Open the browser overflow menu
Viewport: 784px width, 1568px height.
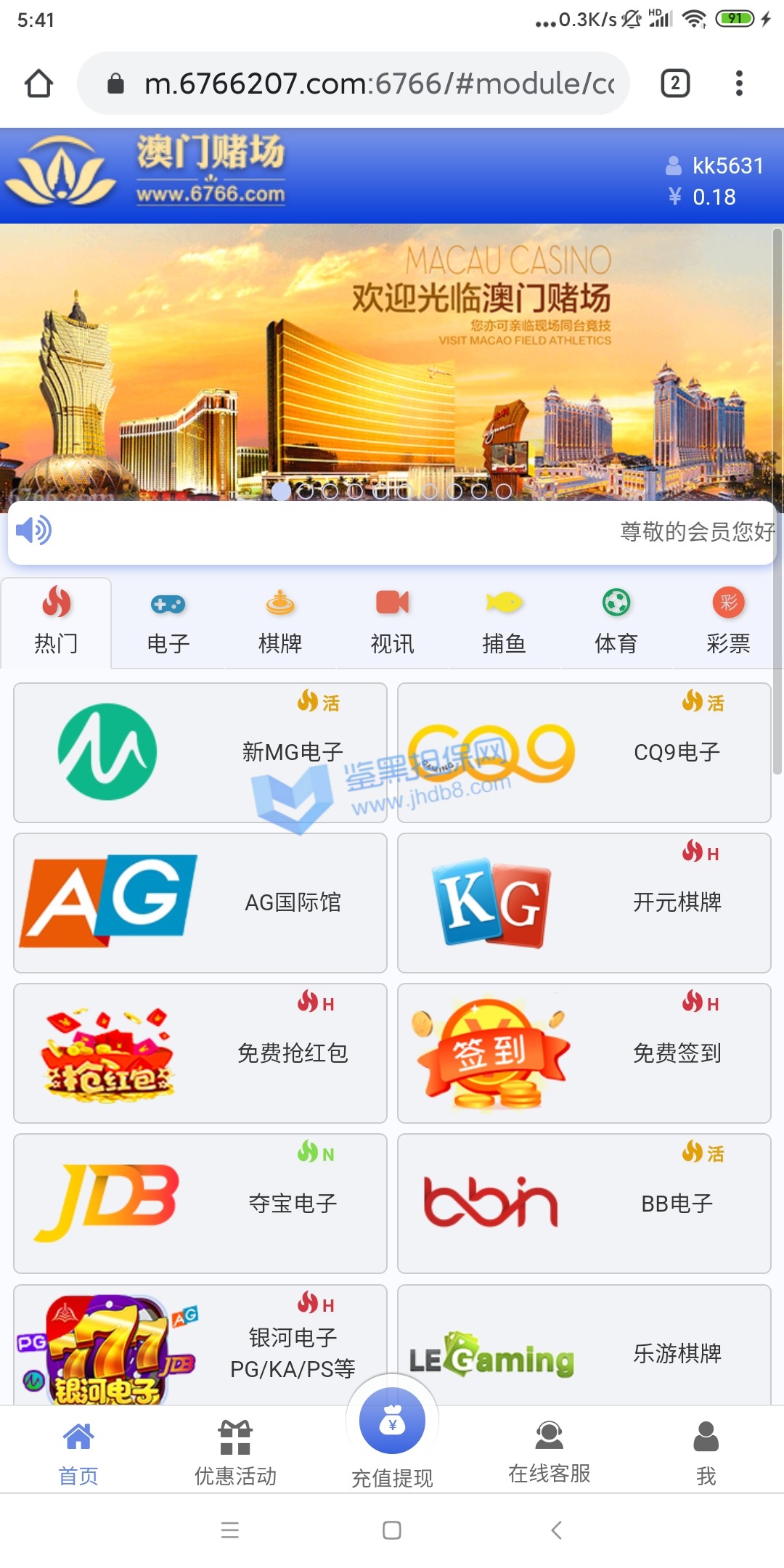tap(739, 83)
